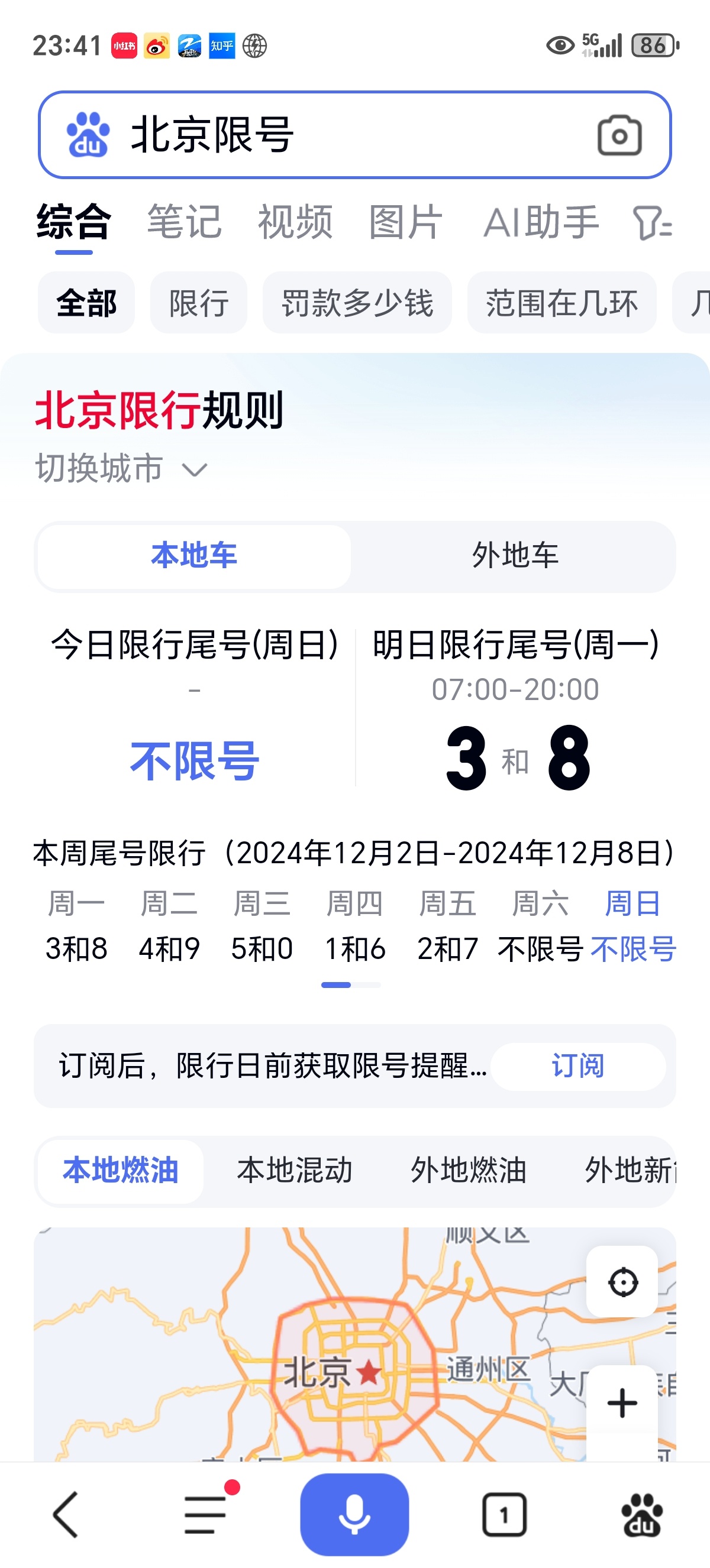The height and width of the screenshot is (1568, 710).
Task: Start voice search with microphone button
Action: [x=354, y=1514]
